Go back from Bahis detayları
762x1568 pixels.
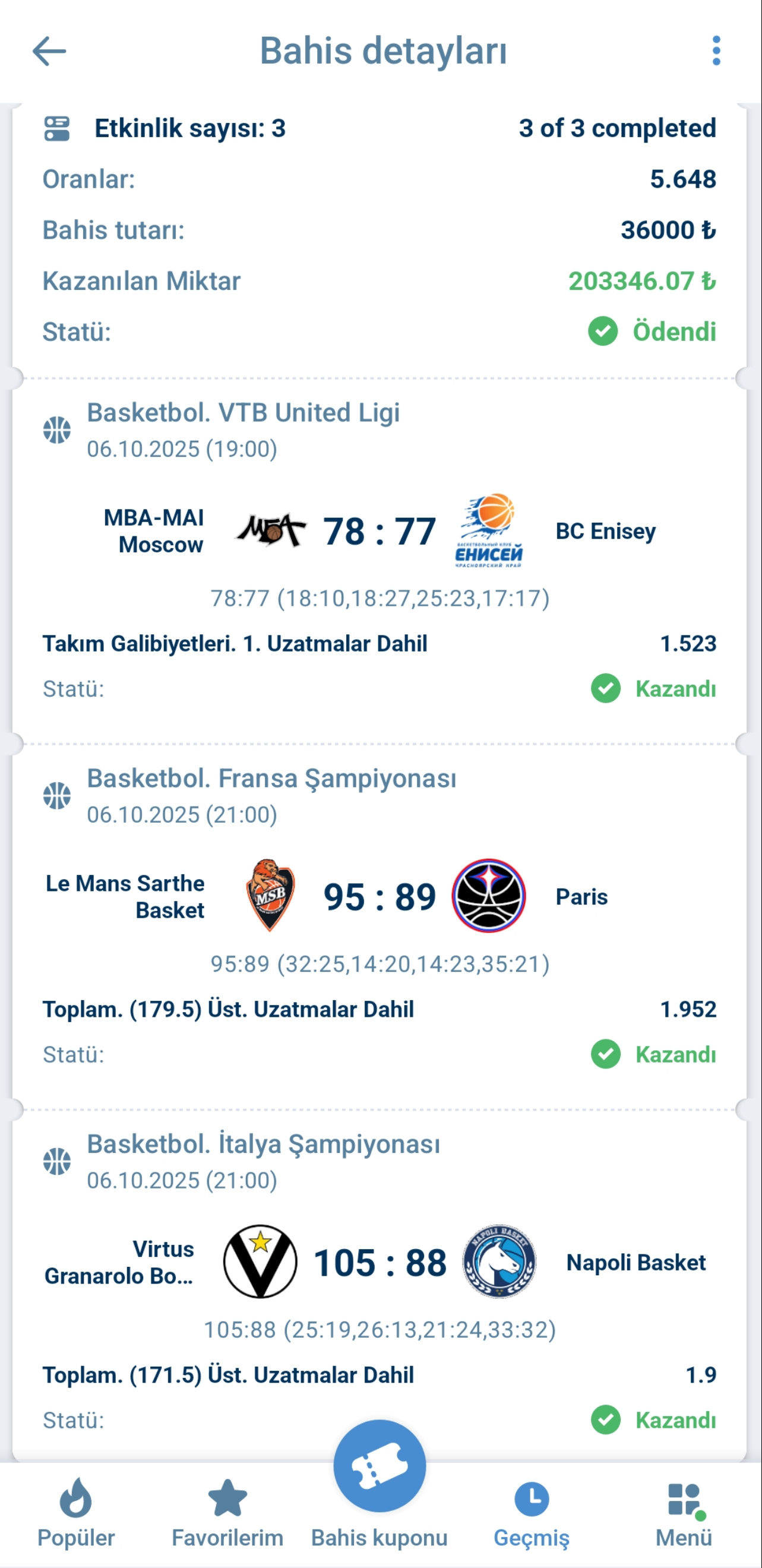[49, 50]
